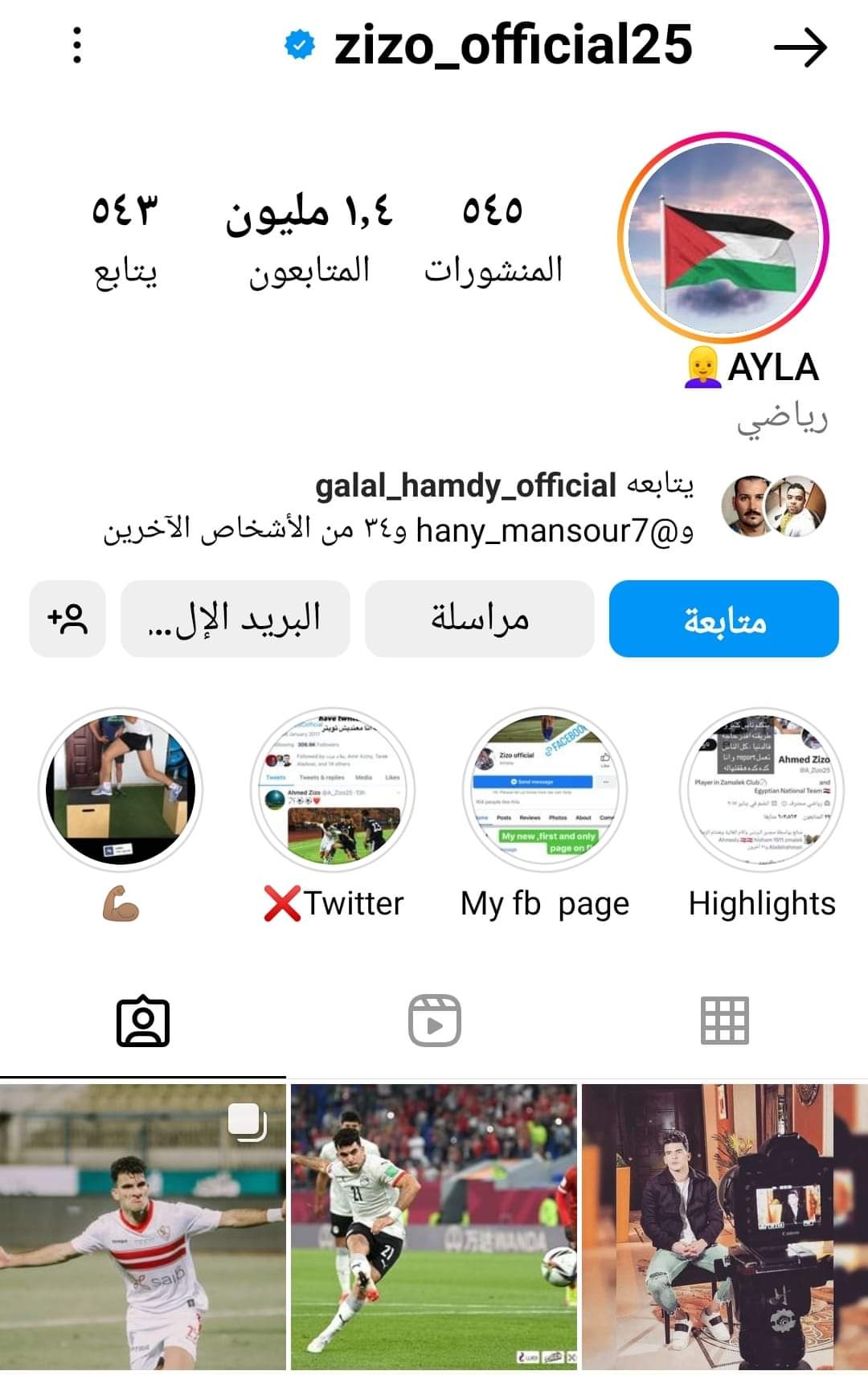Open the seated camera shoot post
The image size is (868, 1375).
(x=723, y=1226)
